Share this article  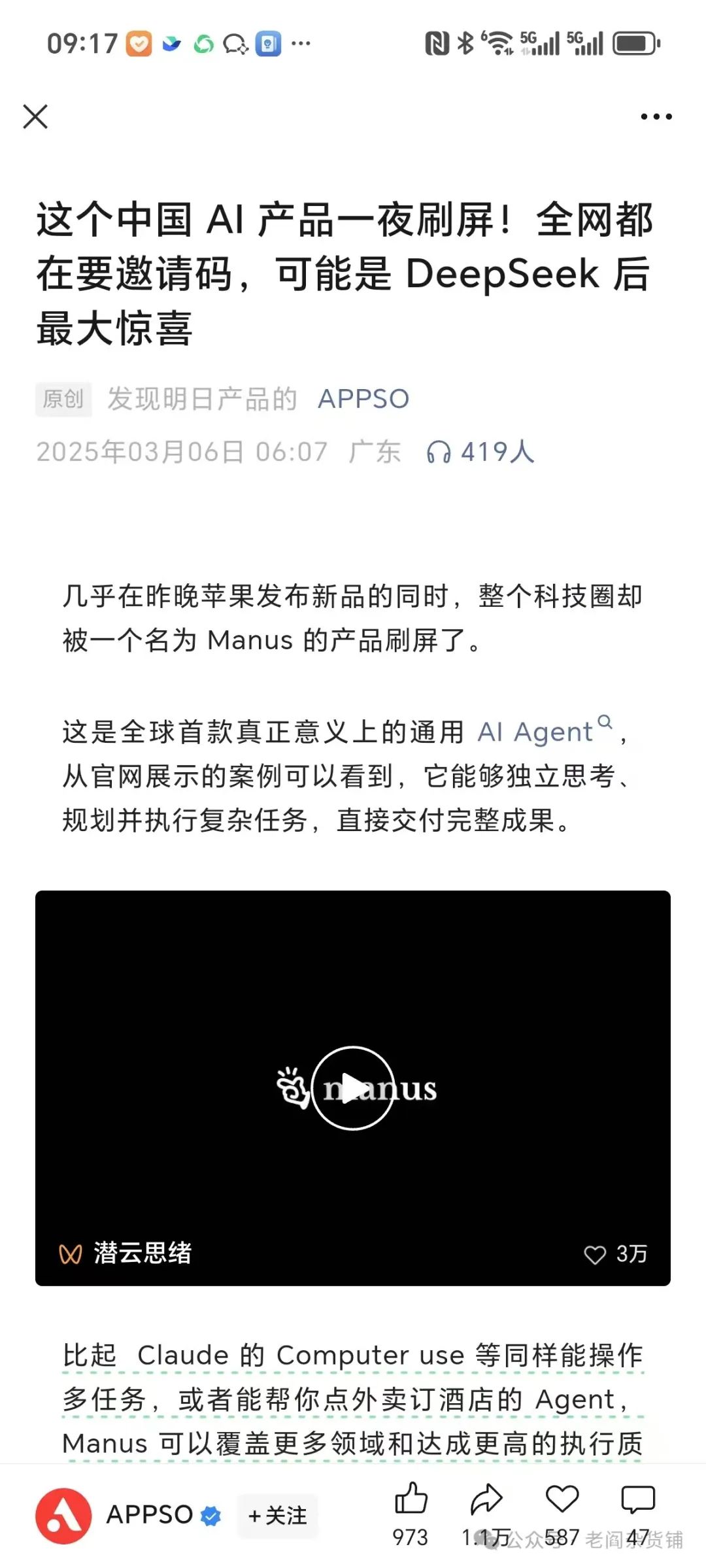coord(486,1500)
